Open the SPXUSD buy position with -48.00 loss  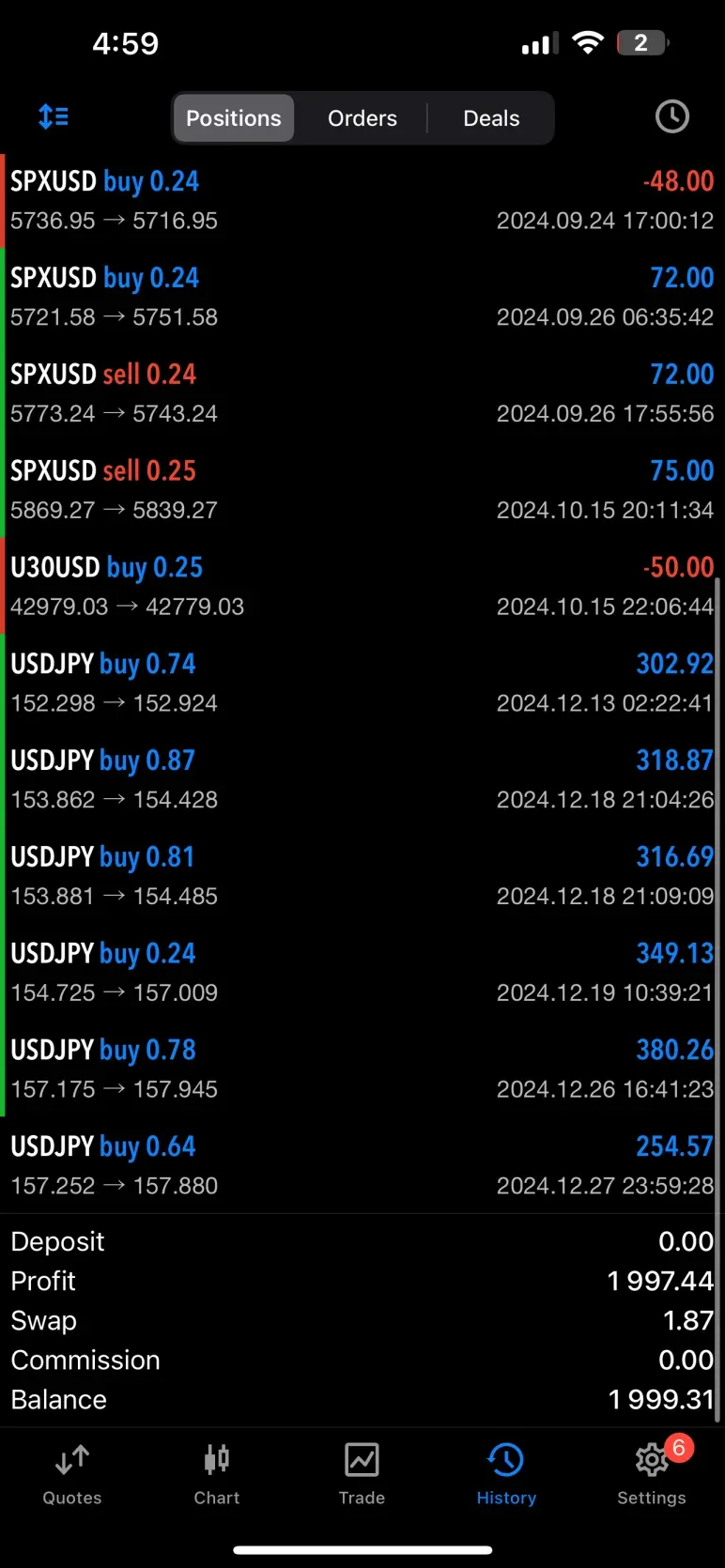click(x=362, y=200)
